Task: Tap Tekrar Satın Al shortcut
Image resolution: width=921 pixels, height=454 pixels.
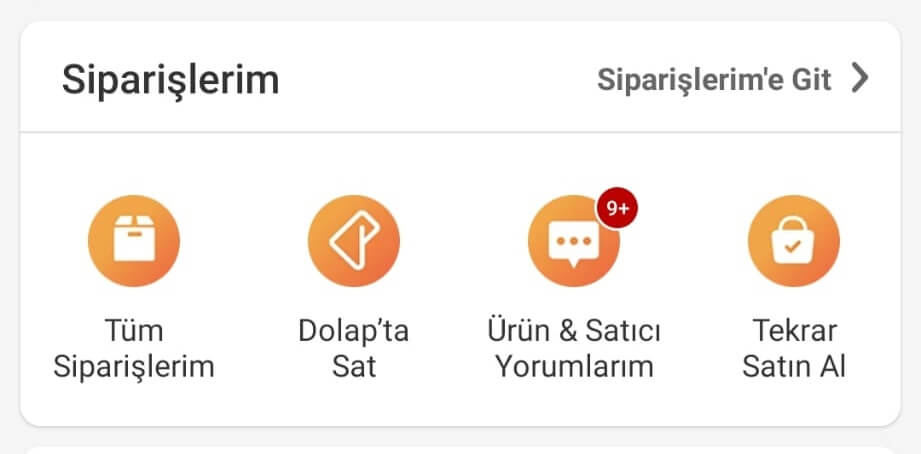Action: click(x=794, y=241)
